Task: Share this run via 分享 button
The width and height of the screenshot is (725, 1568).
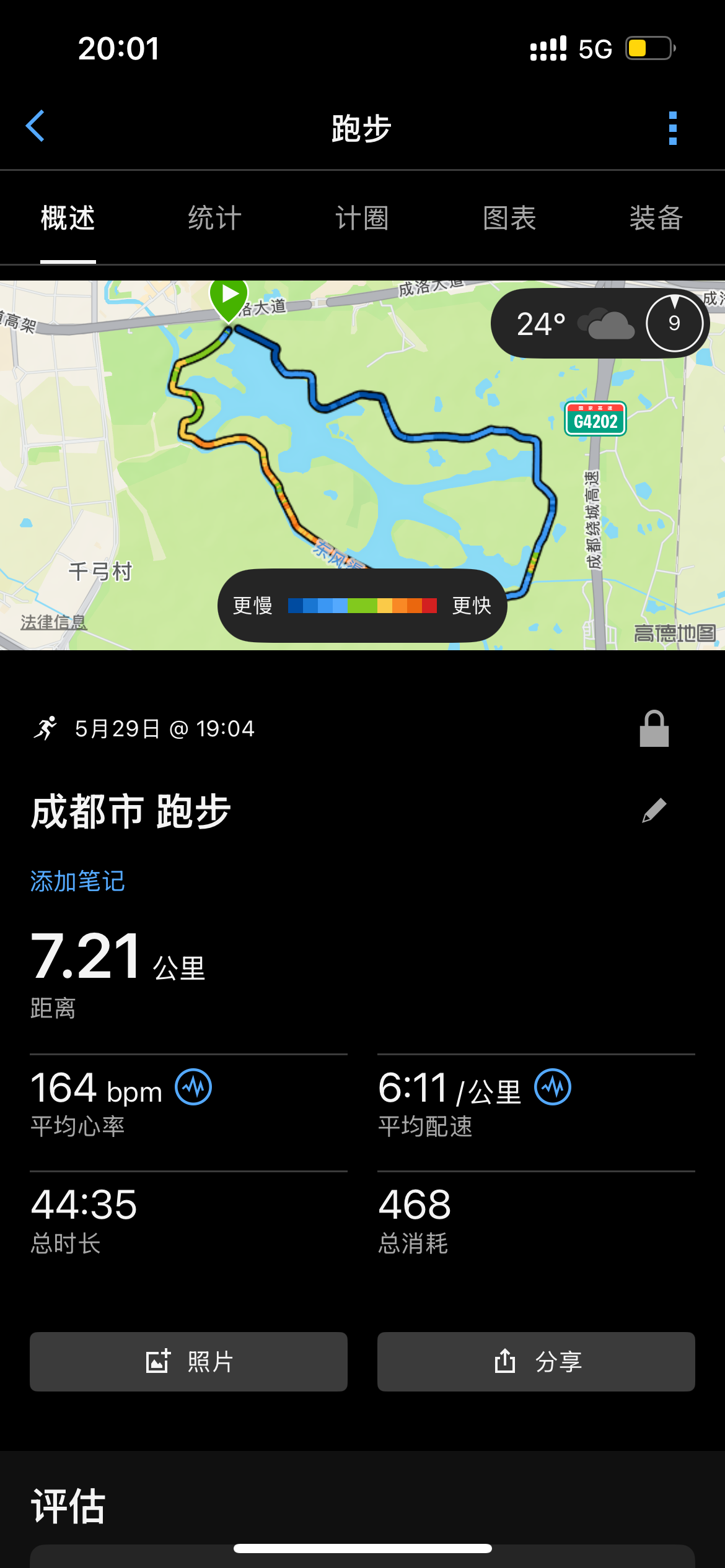Action: 536,1362
